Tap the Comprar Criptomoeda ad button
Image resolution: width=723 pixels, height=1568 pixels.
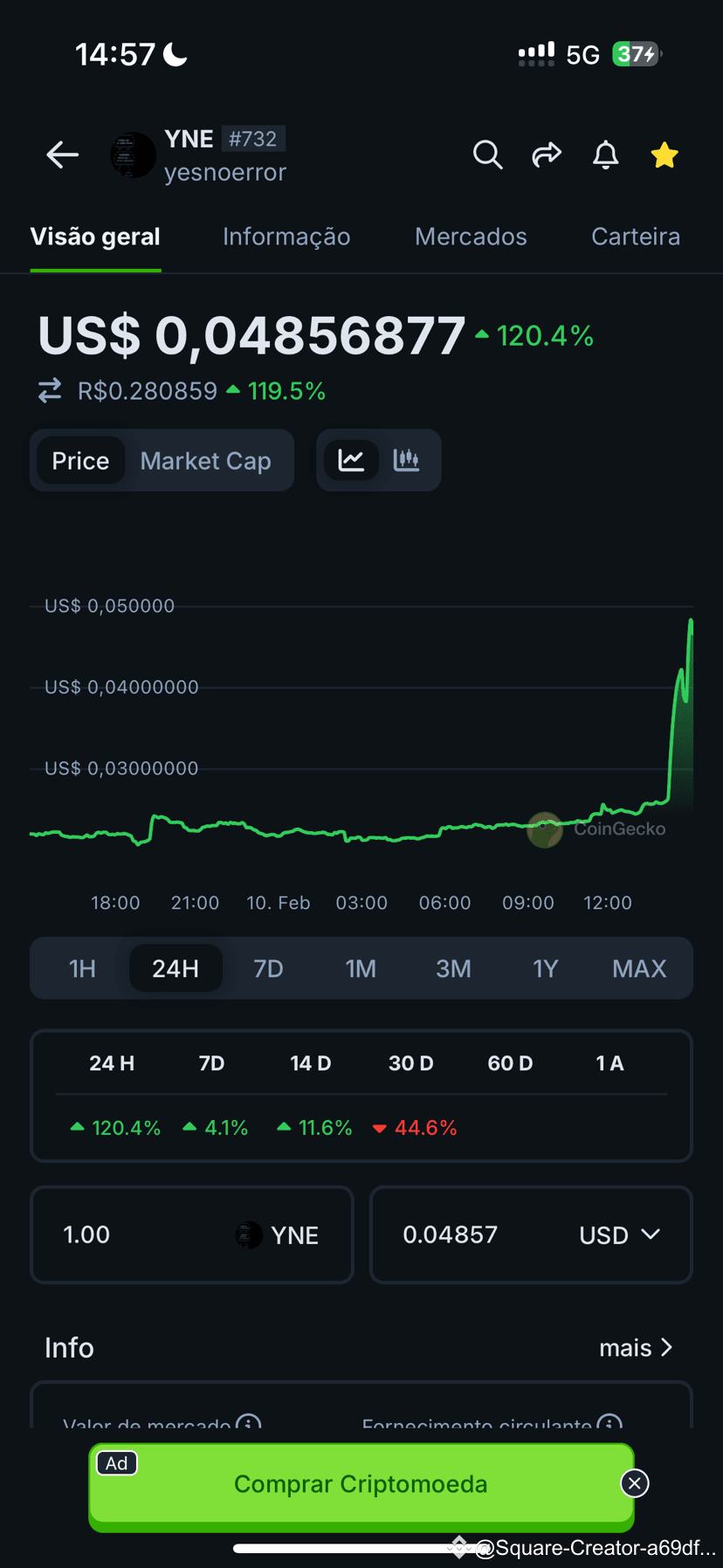point(361,1483)
